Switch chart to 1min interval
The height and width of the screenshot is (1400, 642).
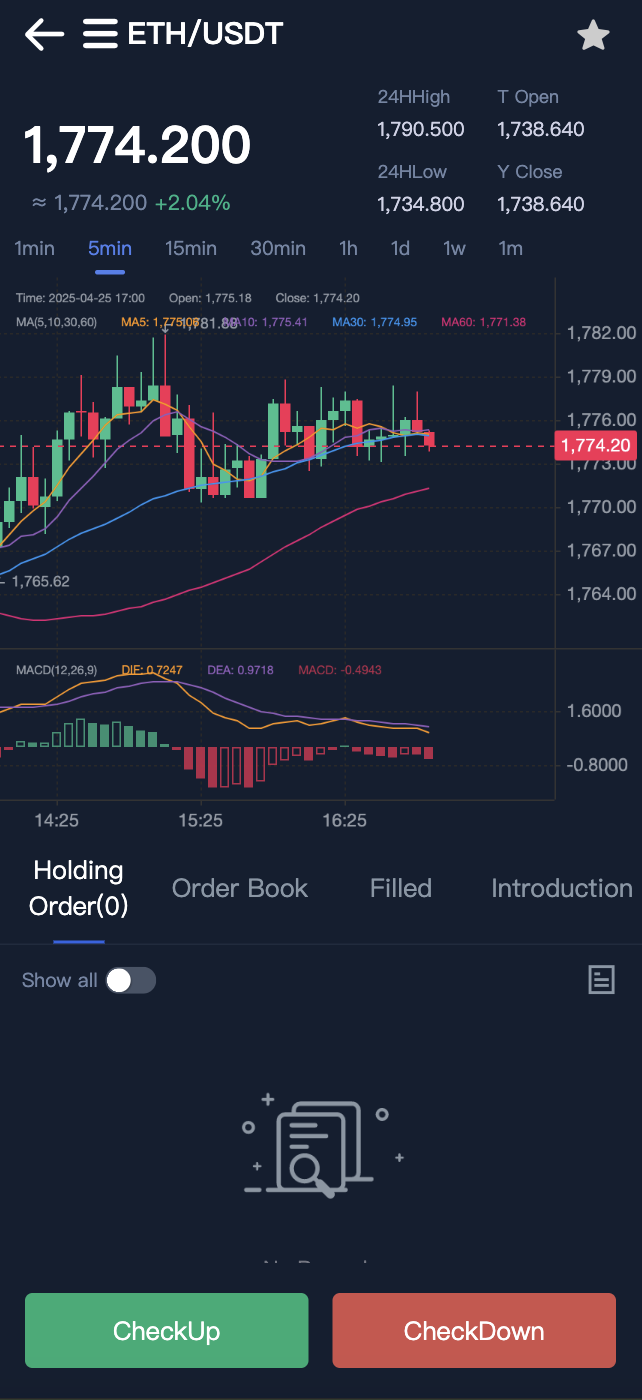point(35,248)
